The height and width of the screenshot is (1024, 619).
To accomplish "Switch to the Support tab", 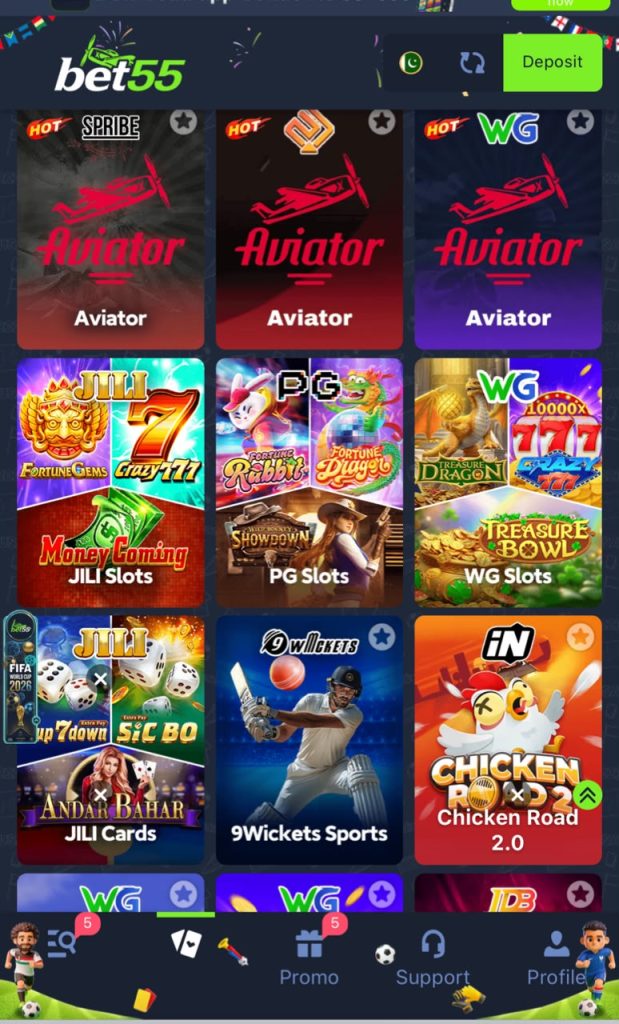I will pyautogui.click(x=432, y=959).
